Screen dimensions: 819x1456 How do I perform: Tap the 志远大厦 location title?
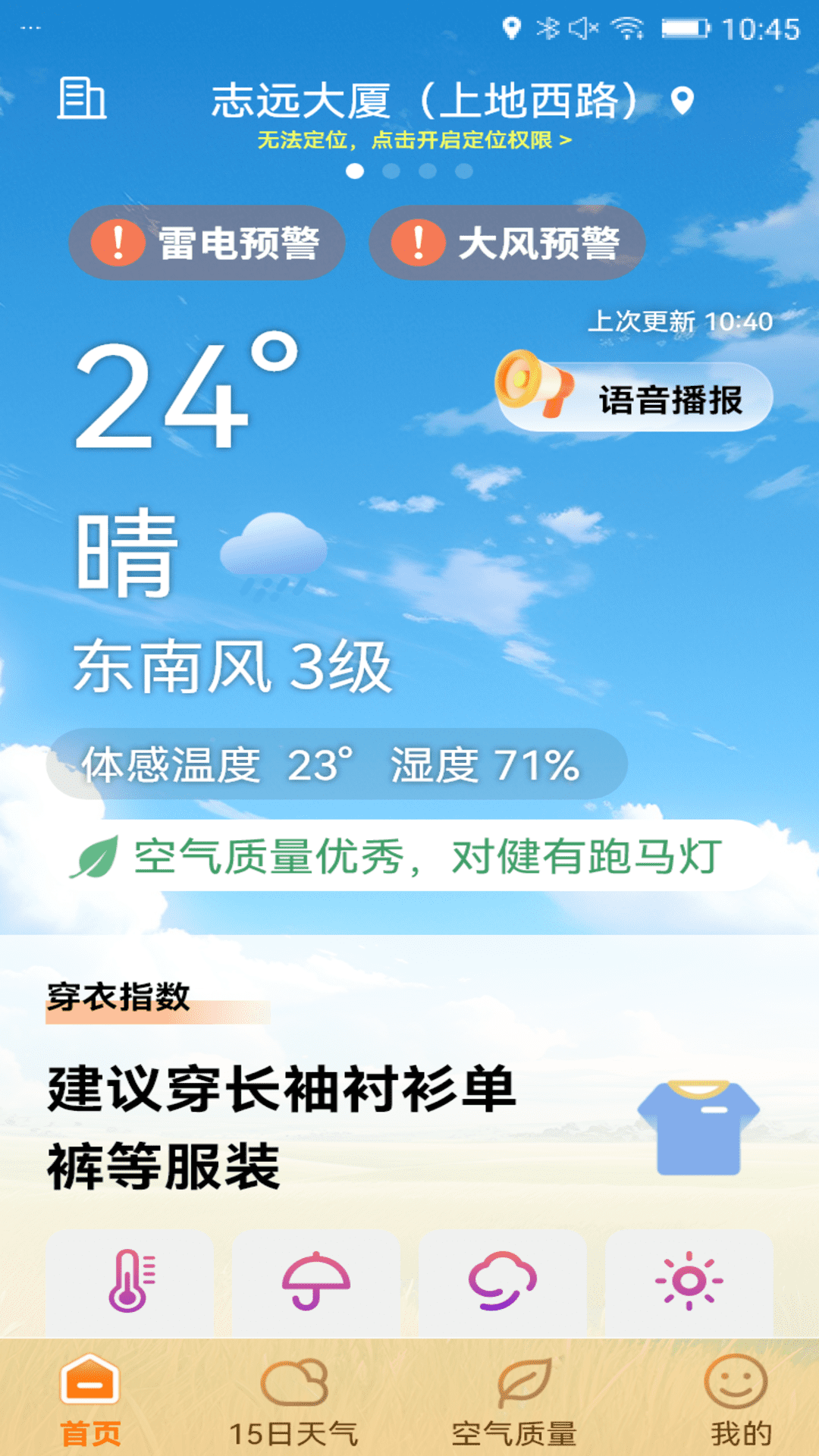(x=425, y=100)
